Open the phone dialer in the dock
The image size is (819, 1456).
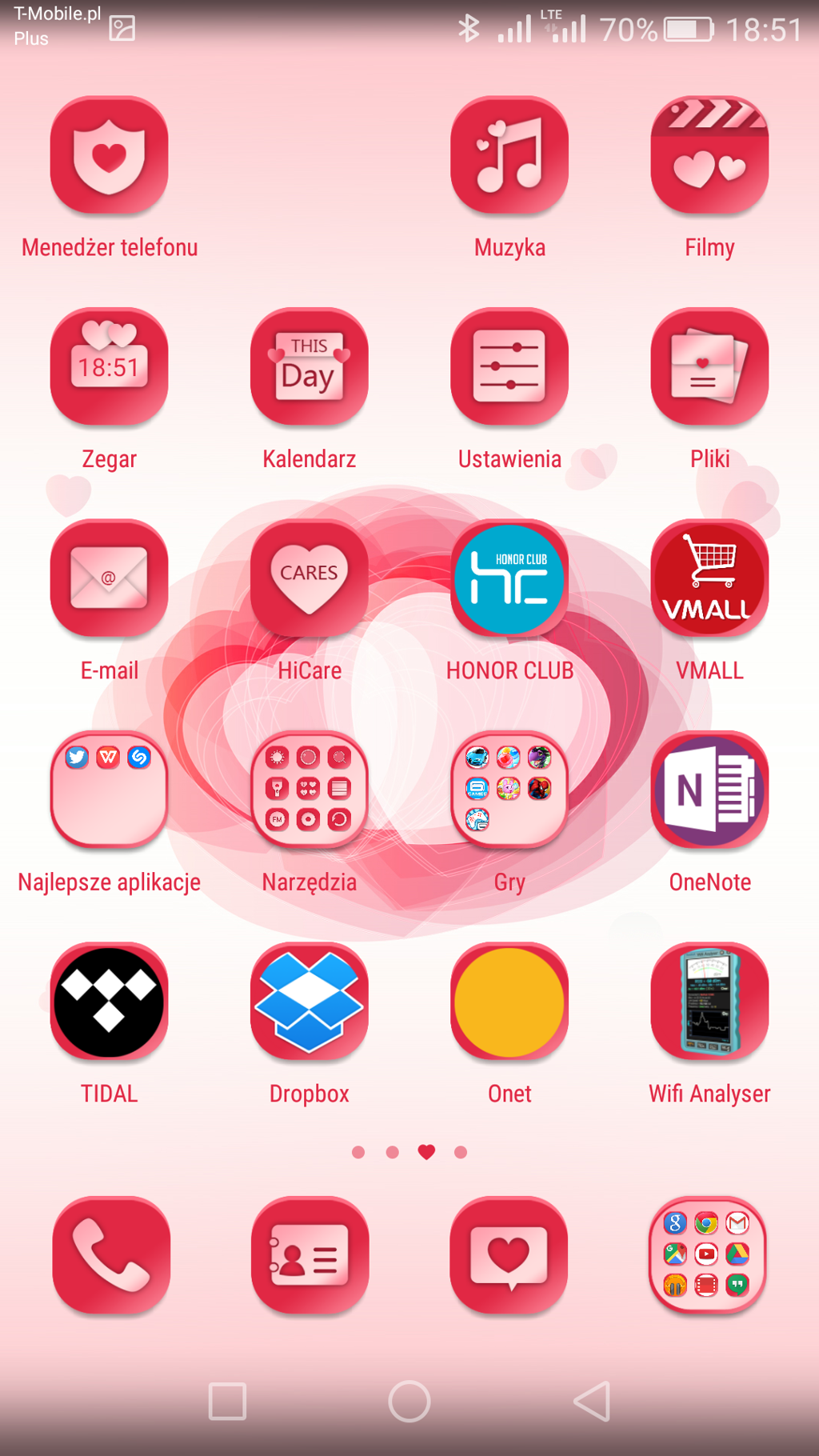tap(111, 1255)
